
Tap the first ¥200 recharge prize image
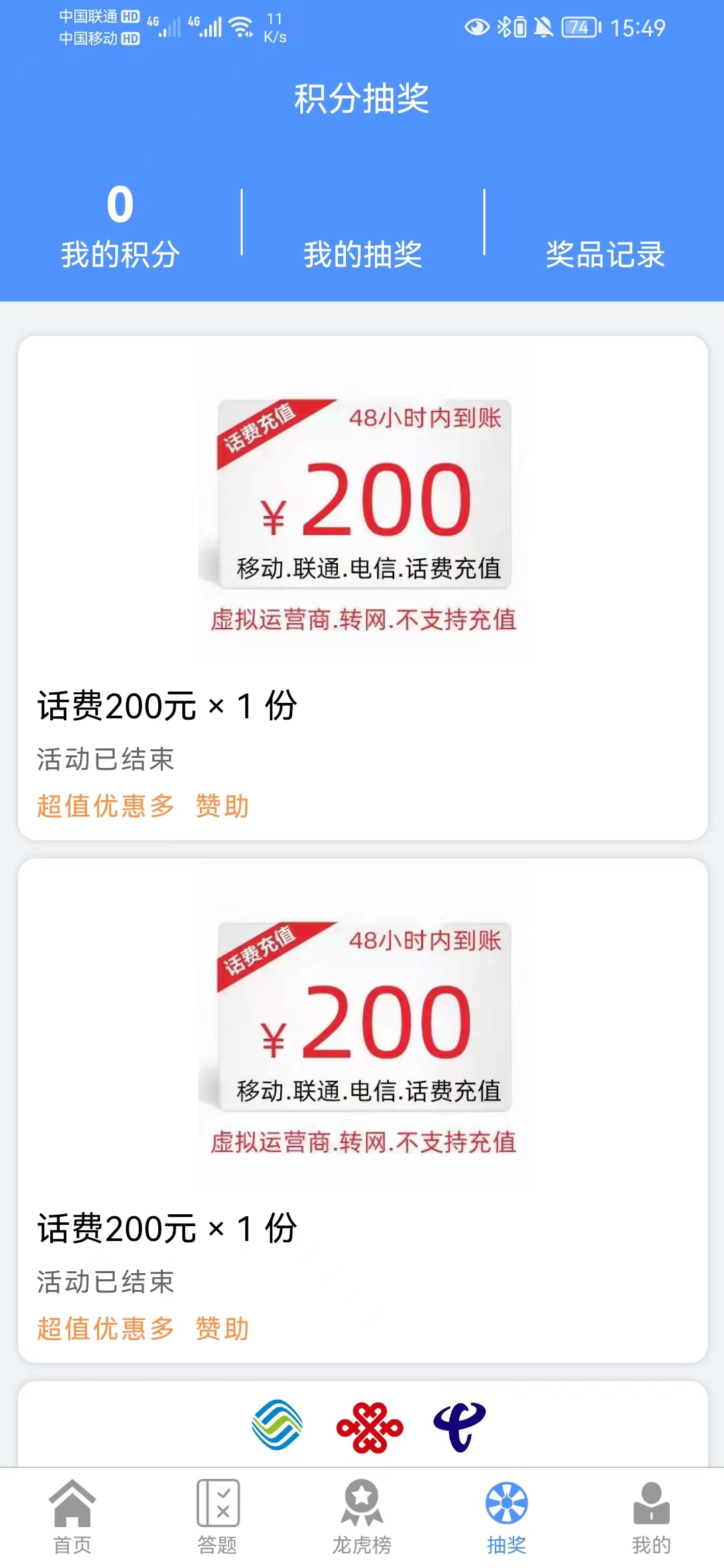(362, 509)
